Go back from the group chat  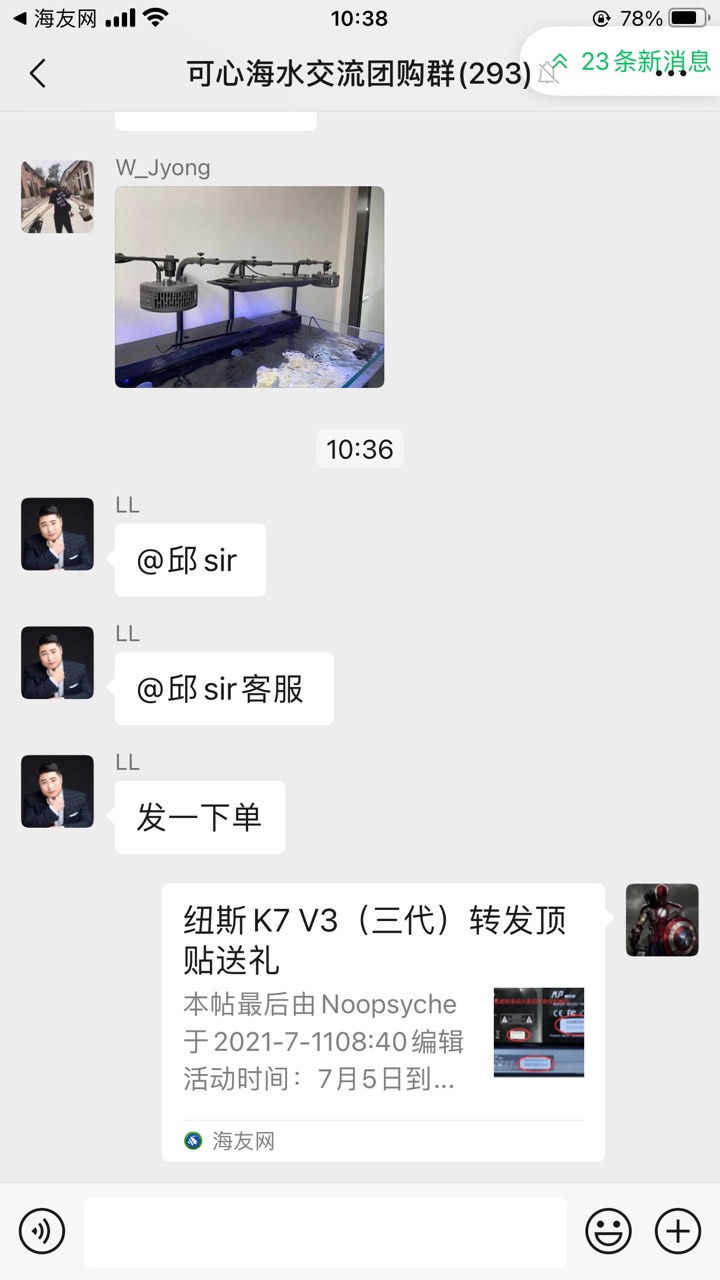(38, 73)
